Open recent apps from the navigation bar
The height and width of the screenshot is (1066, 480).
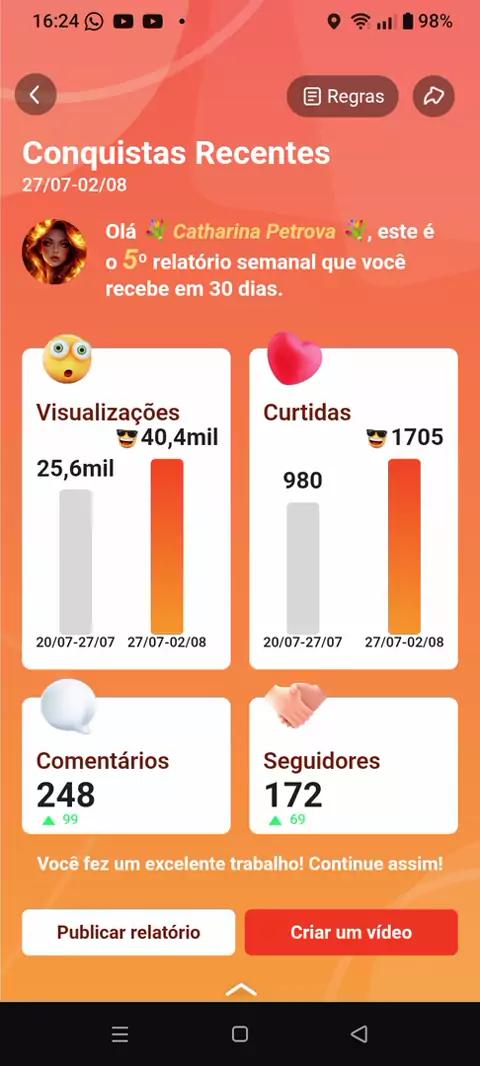[x=120, y=1034]
